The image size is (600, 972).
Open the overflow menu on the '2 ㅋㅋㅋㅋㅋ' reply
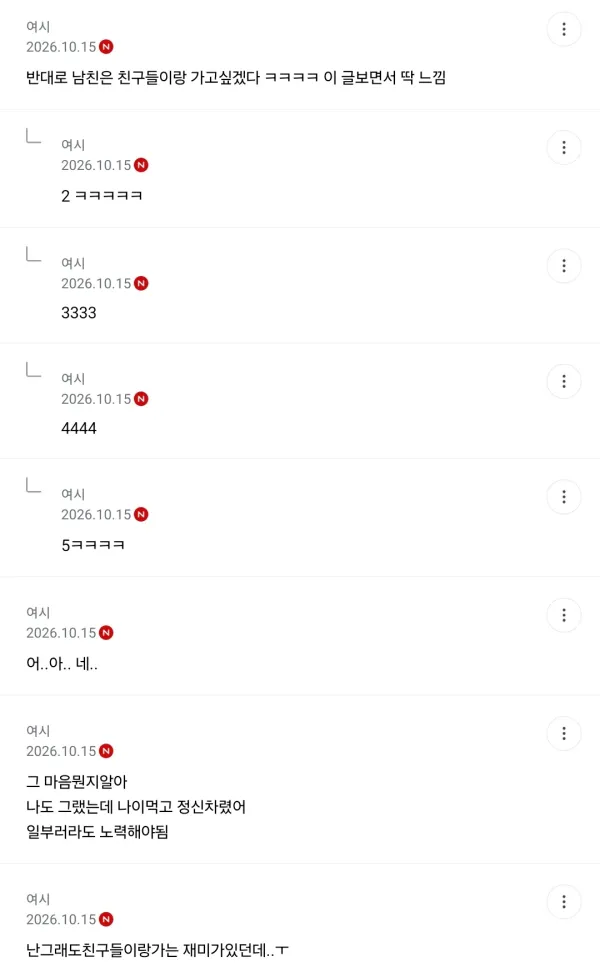(x=563, y=148)
